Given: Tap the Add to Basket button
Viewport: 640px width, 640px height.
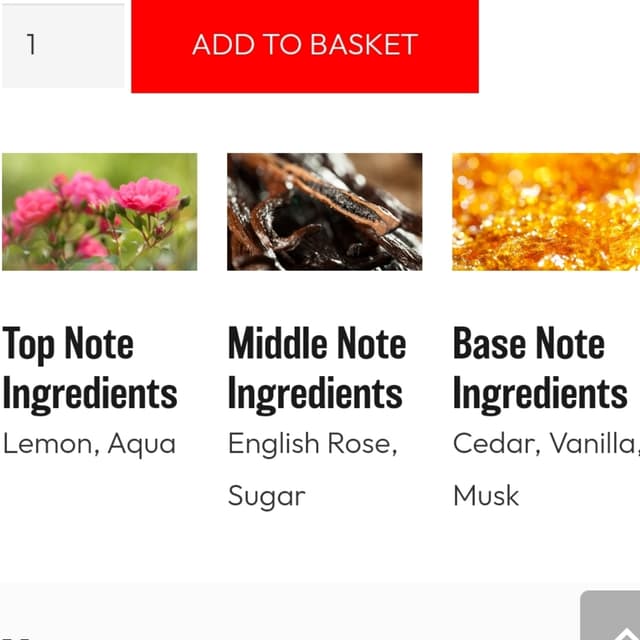Looking at the screenshot, I should [304, 45].
